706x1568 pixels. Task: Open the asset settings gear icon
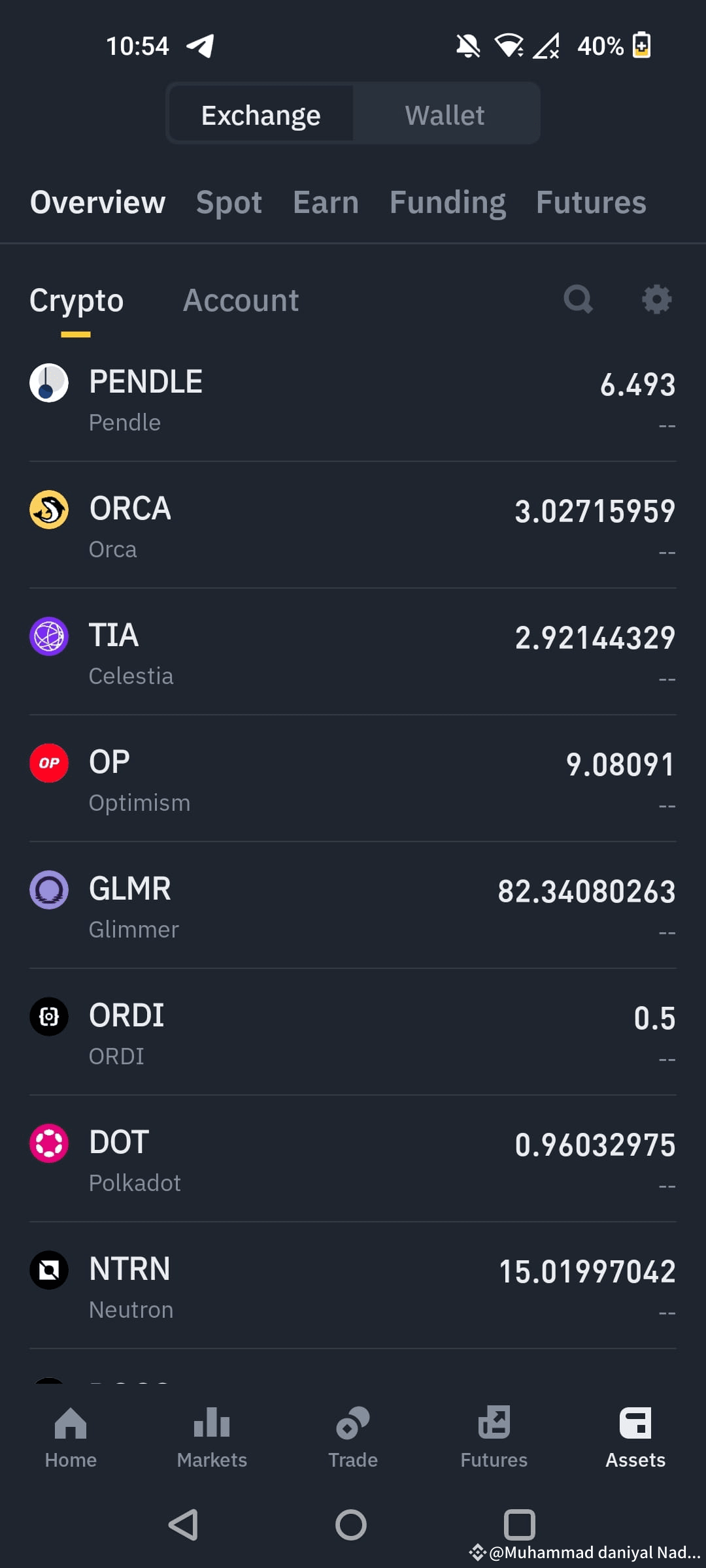(x=656, y=300)
